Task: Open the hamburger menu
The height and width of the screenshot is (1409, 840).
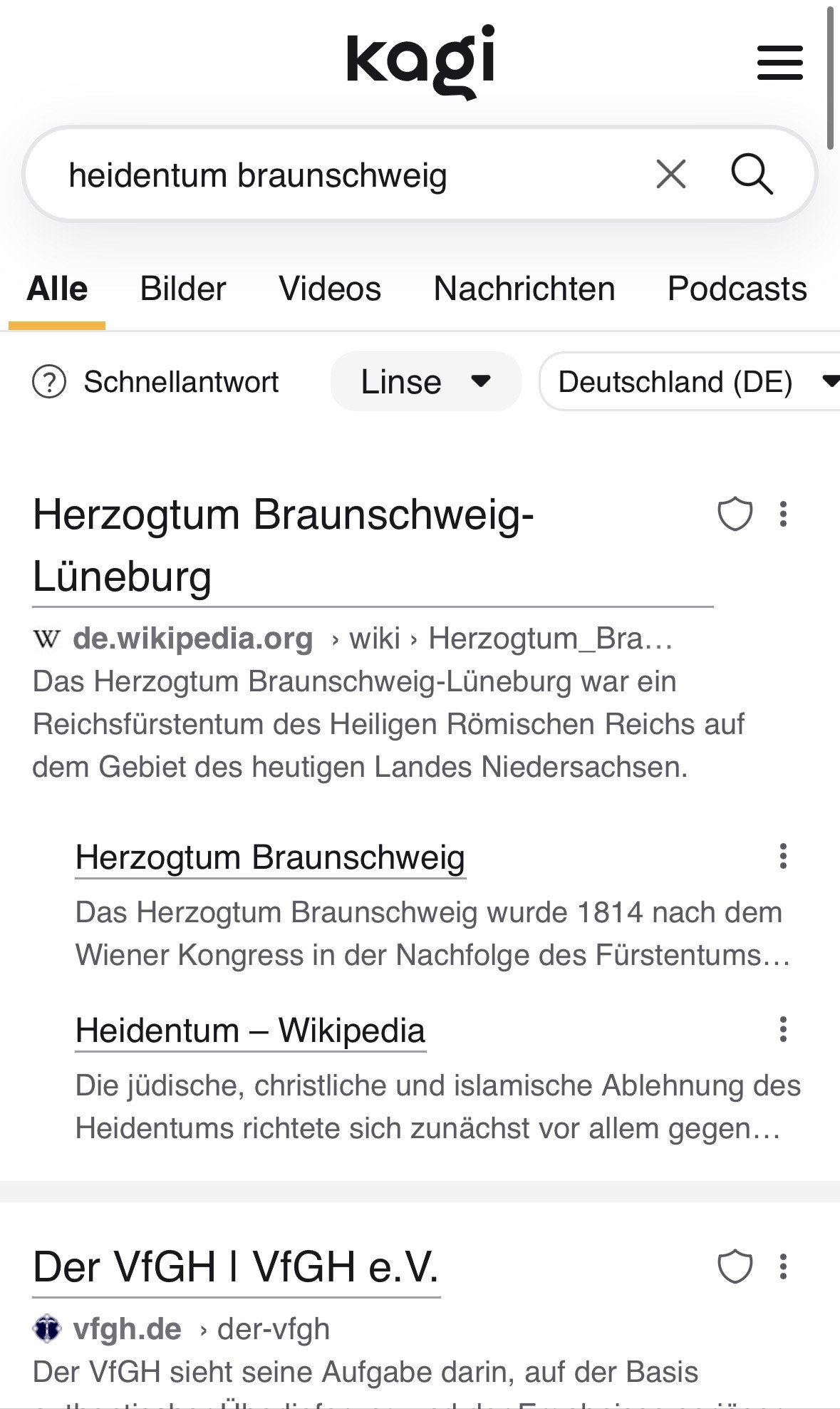Action: [779, 63]
